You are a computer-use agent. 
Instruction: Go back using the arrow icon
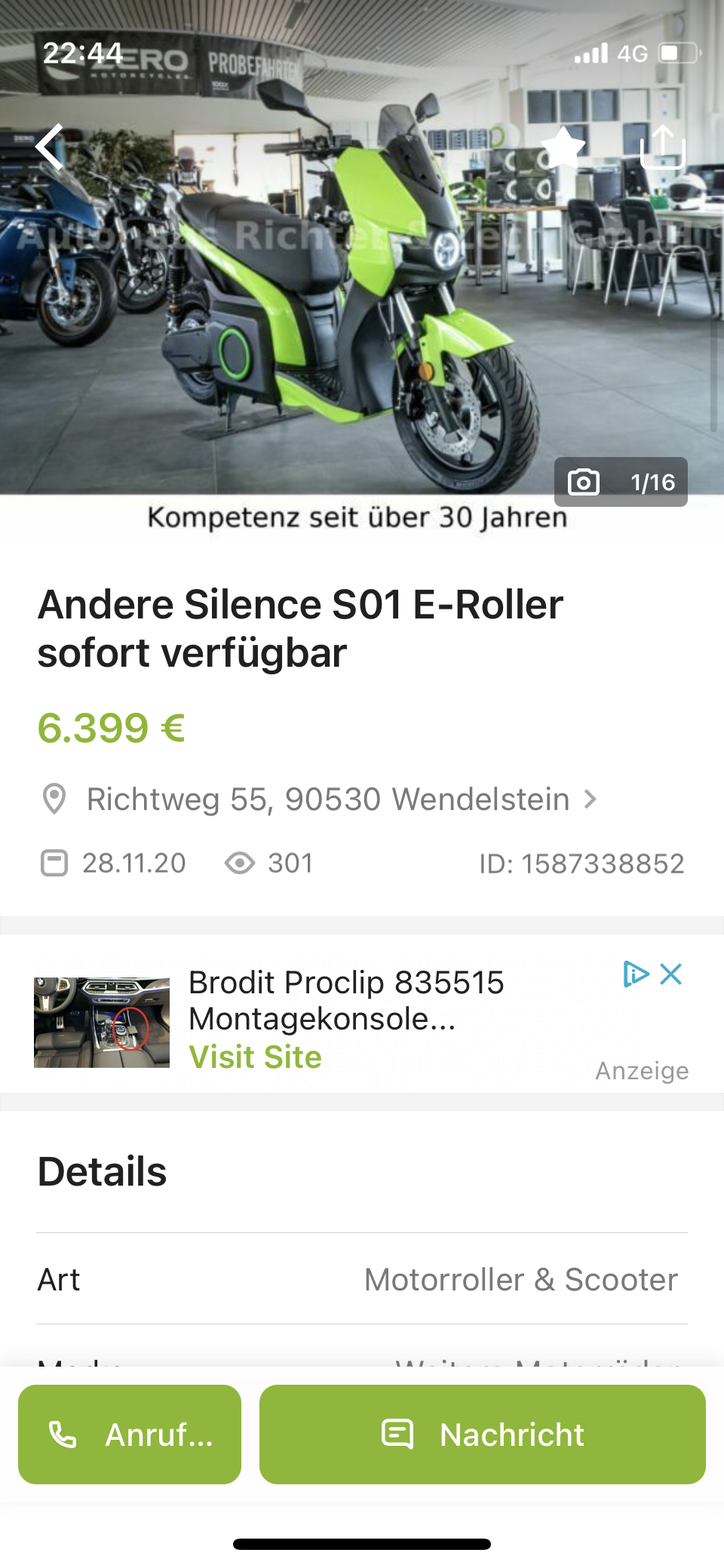click(x=51, y=147)
